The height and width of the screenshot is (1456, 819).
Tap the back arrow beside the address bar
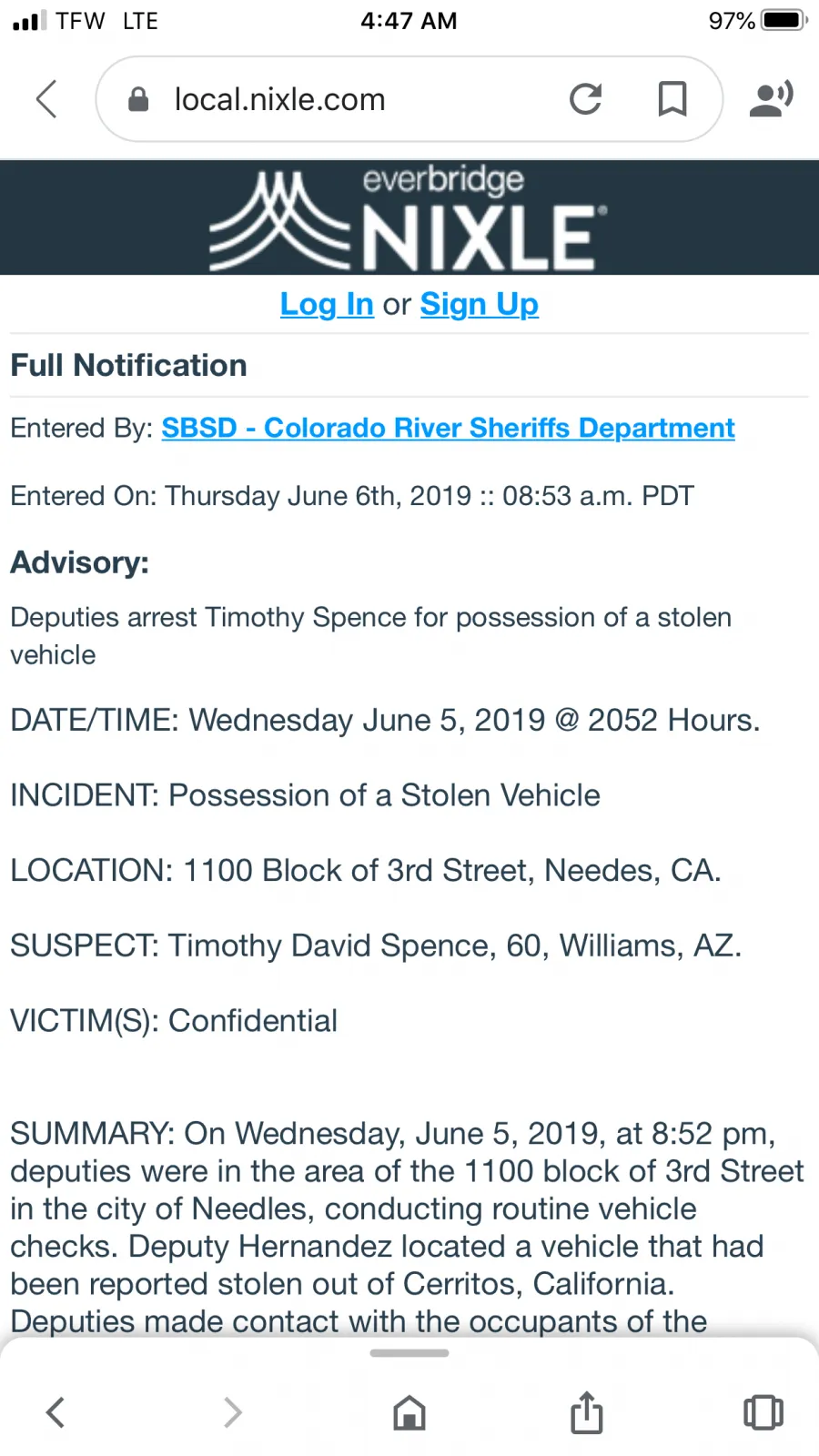[46, 98]
